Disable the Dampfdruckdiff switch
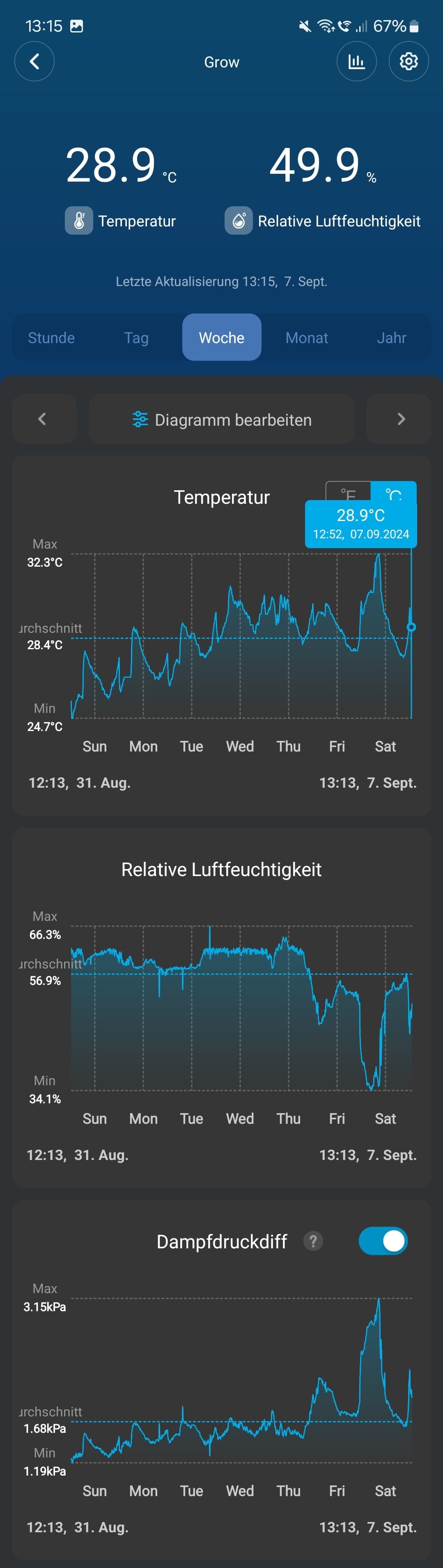 [x=383, y=1241]
